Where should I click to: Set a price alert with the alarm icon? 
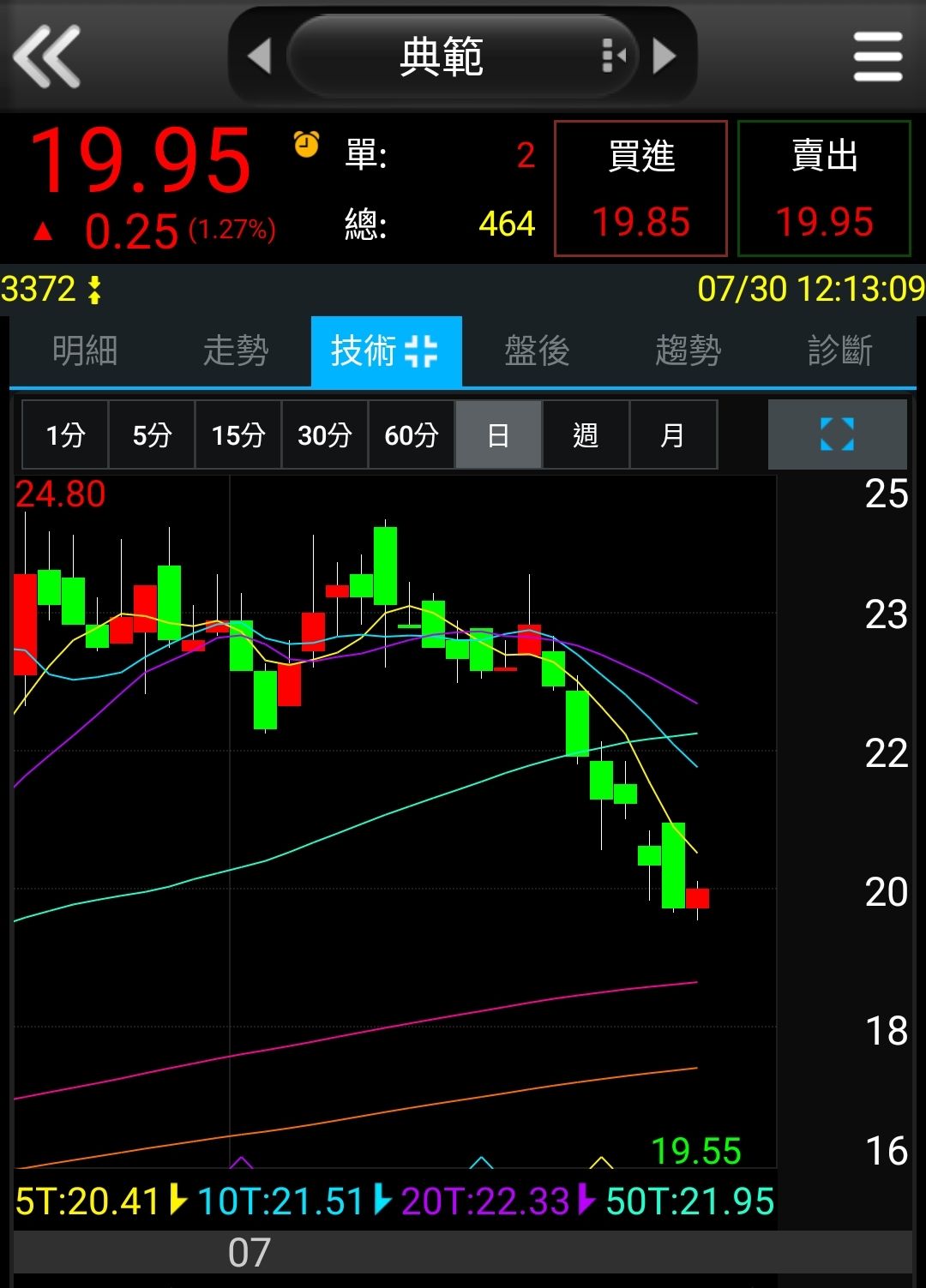click(x=306, y=144)
